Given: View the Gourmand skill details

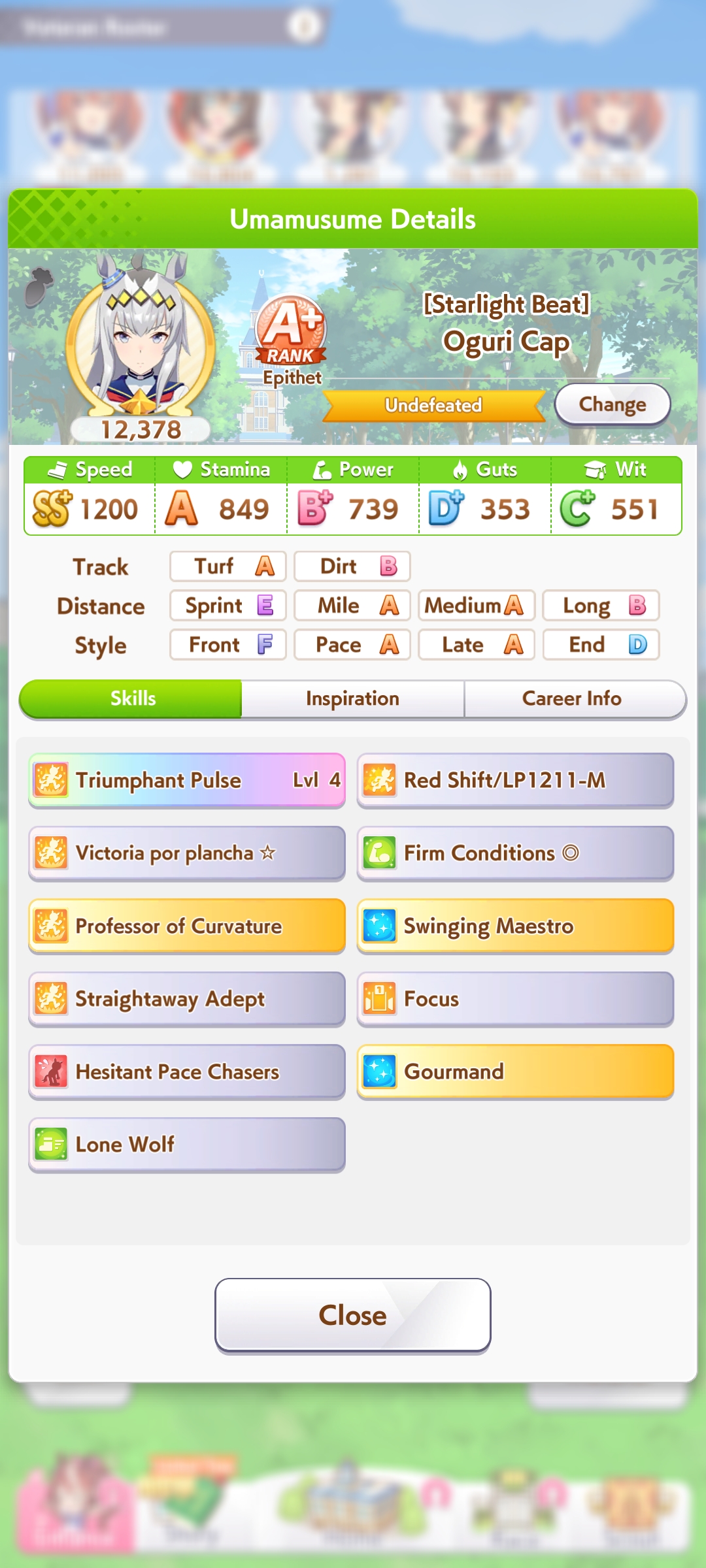Looking at the screenshot, I should 515,1071.
